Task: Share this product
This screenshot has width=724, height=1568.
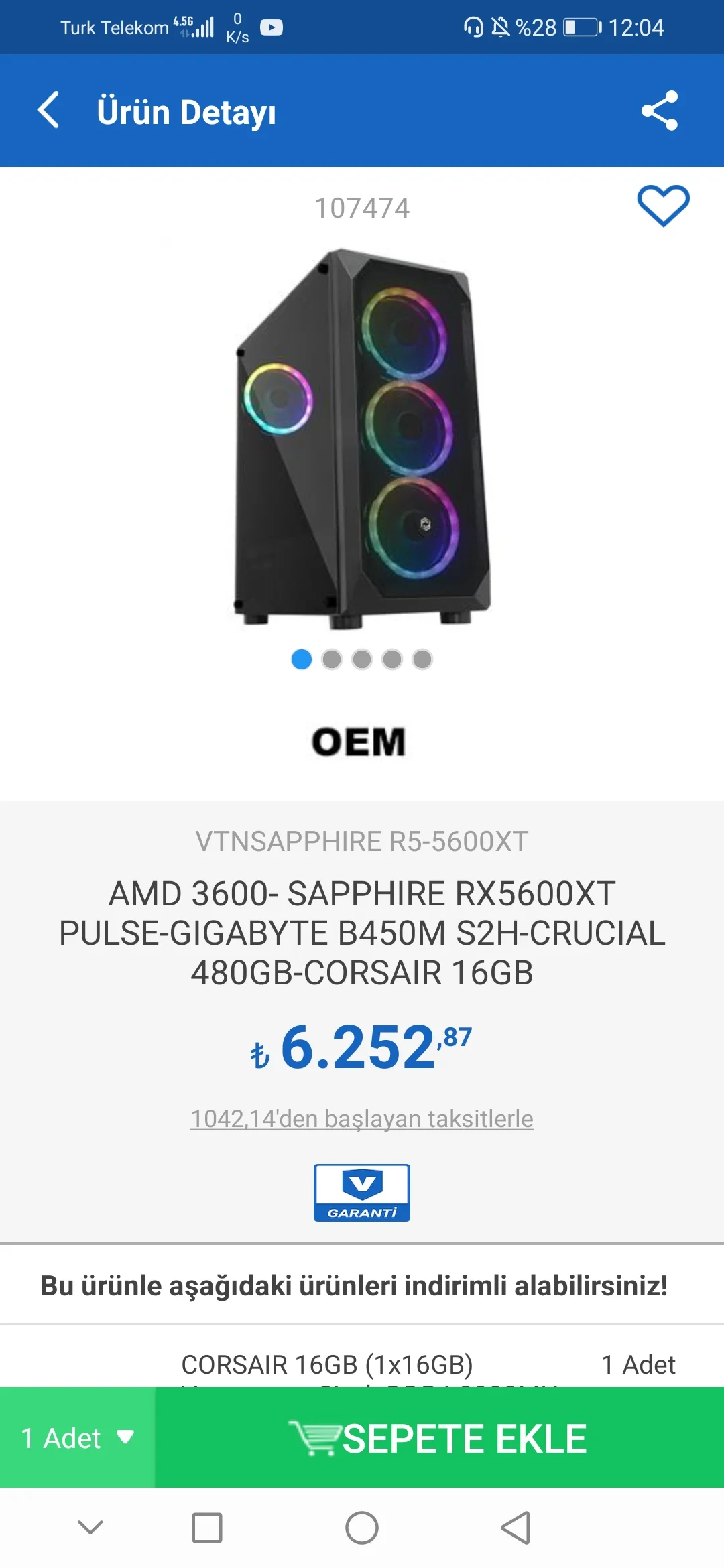Action: click(660, 111)
